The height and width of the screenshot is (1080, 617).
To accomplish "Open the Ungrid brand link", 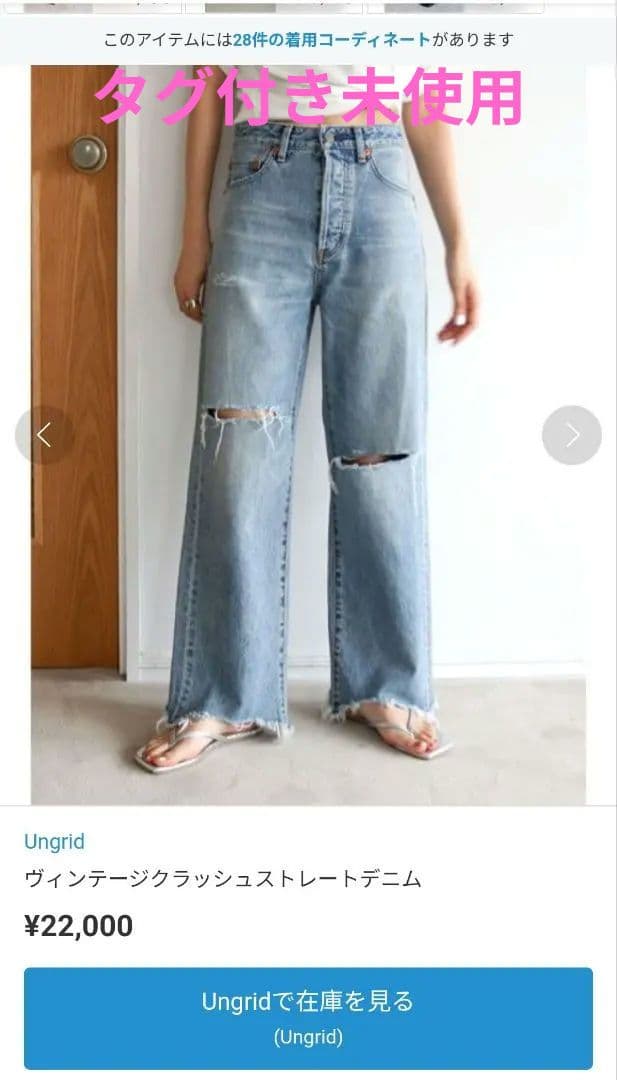I will coord(54,841).
